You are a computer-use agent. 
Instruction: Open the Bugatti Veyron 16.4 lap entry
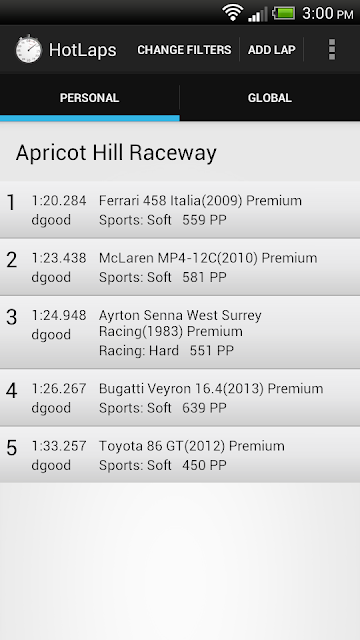[x=180, y=398]
